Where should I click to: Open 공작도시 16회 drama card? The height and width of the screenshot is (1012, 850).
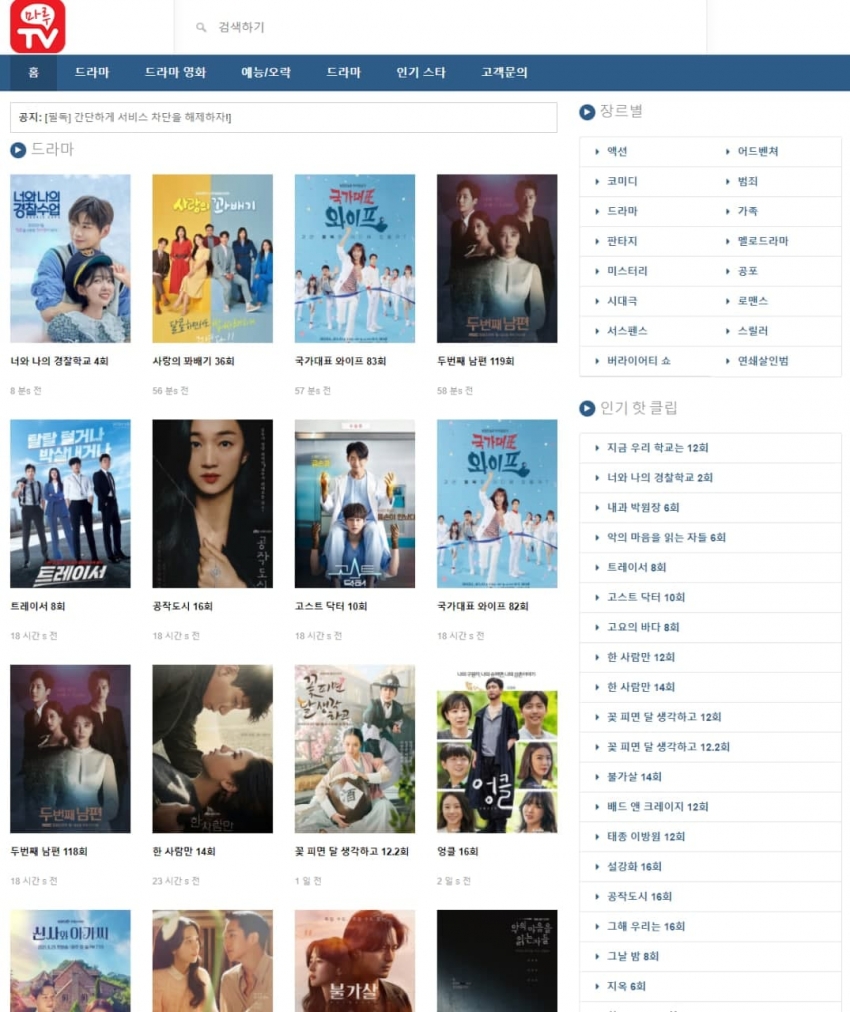click(212, 503)
